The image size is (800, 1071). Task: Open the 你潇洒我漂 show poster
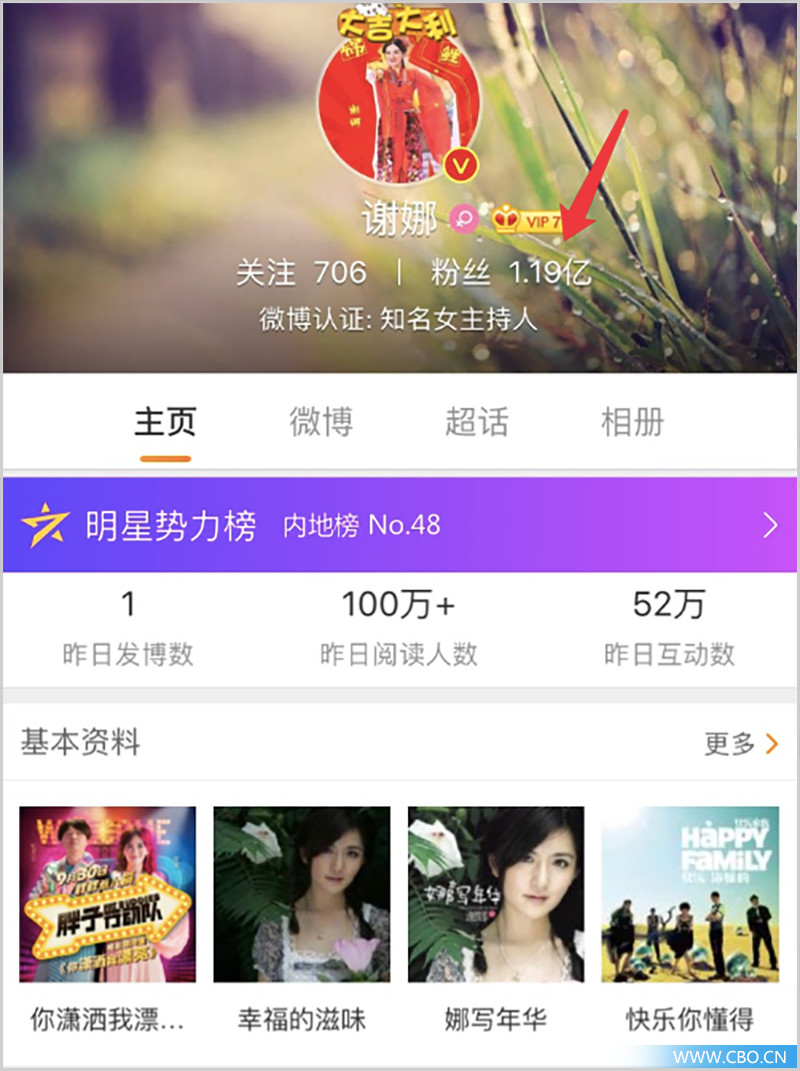[x=110, y=894]
